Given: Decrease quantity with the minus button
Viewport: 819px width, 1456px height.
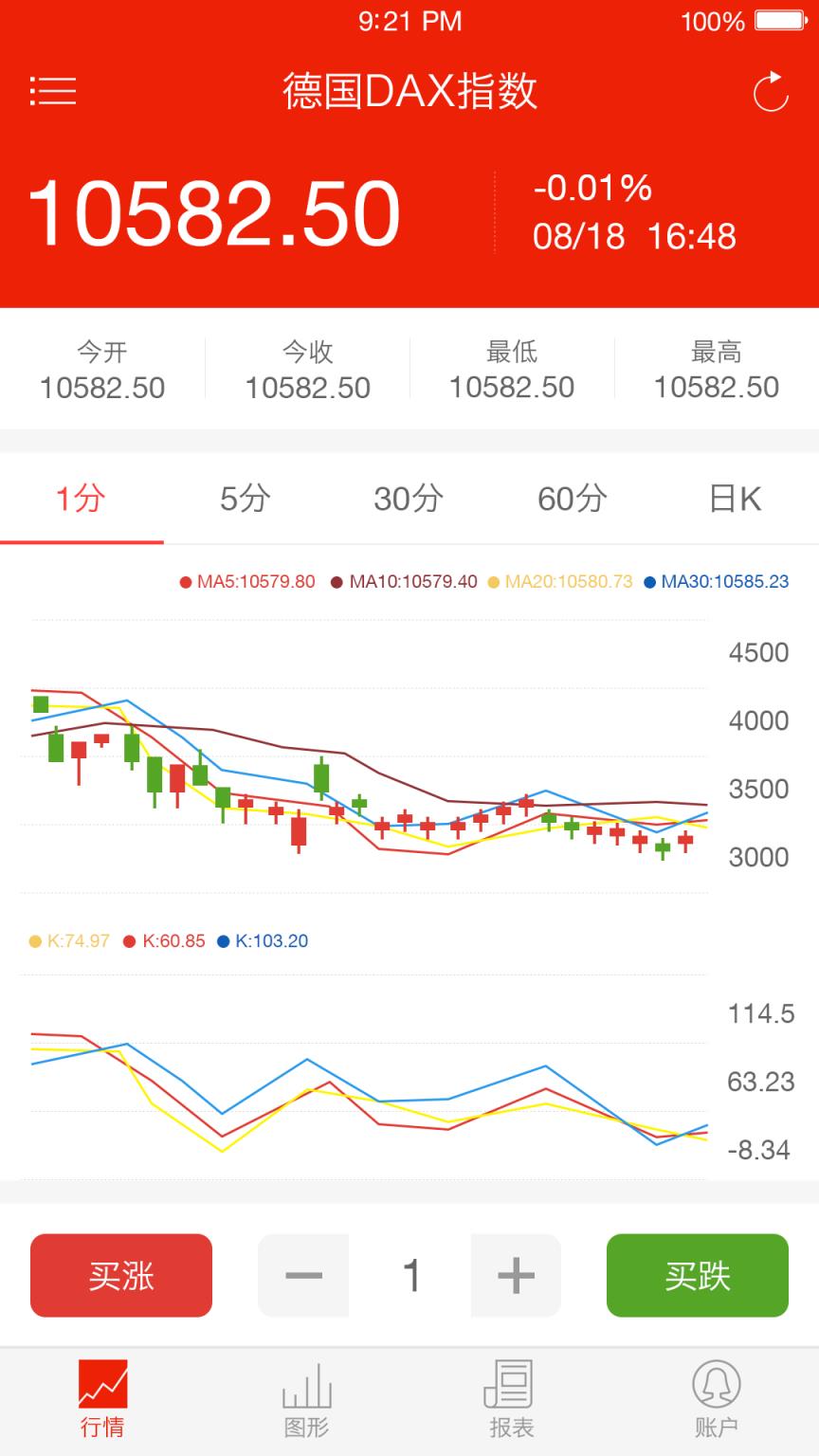Looking at the screenshot, I should point(303,1276).
